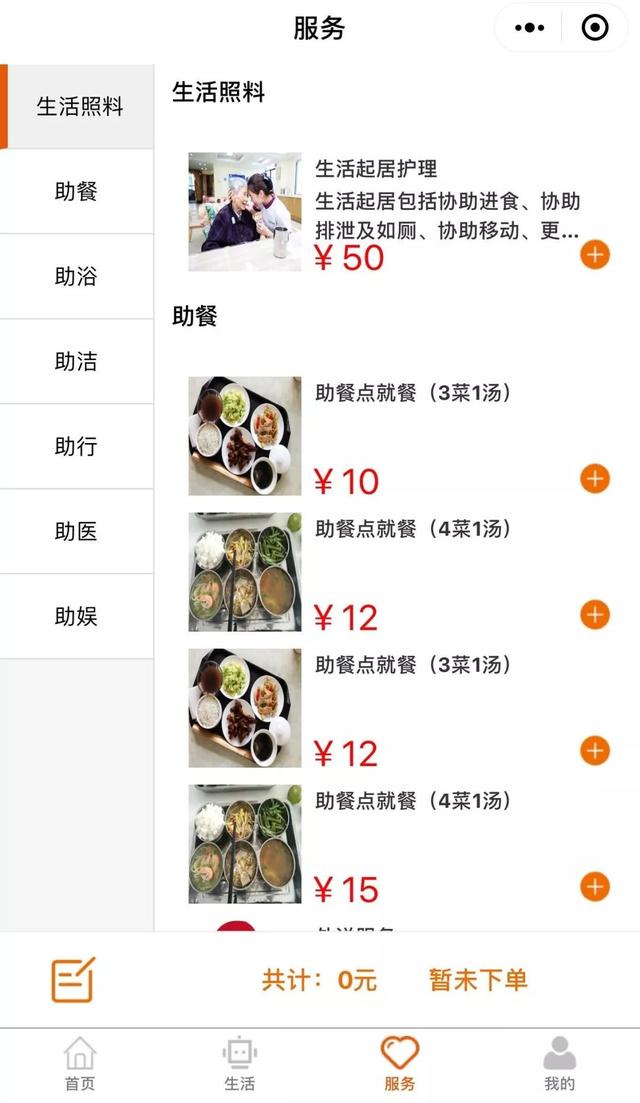Select the 助行 category

(76, 447)
